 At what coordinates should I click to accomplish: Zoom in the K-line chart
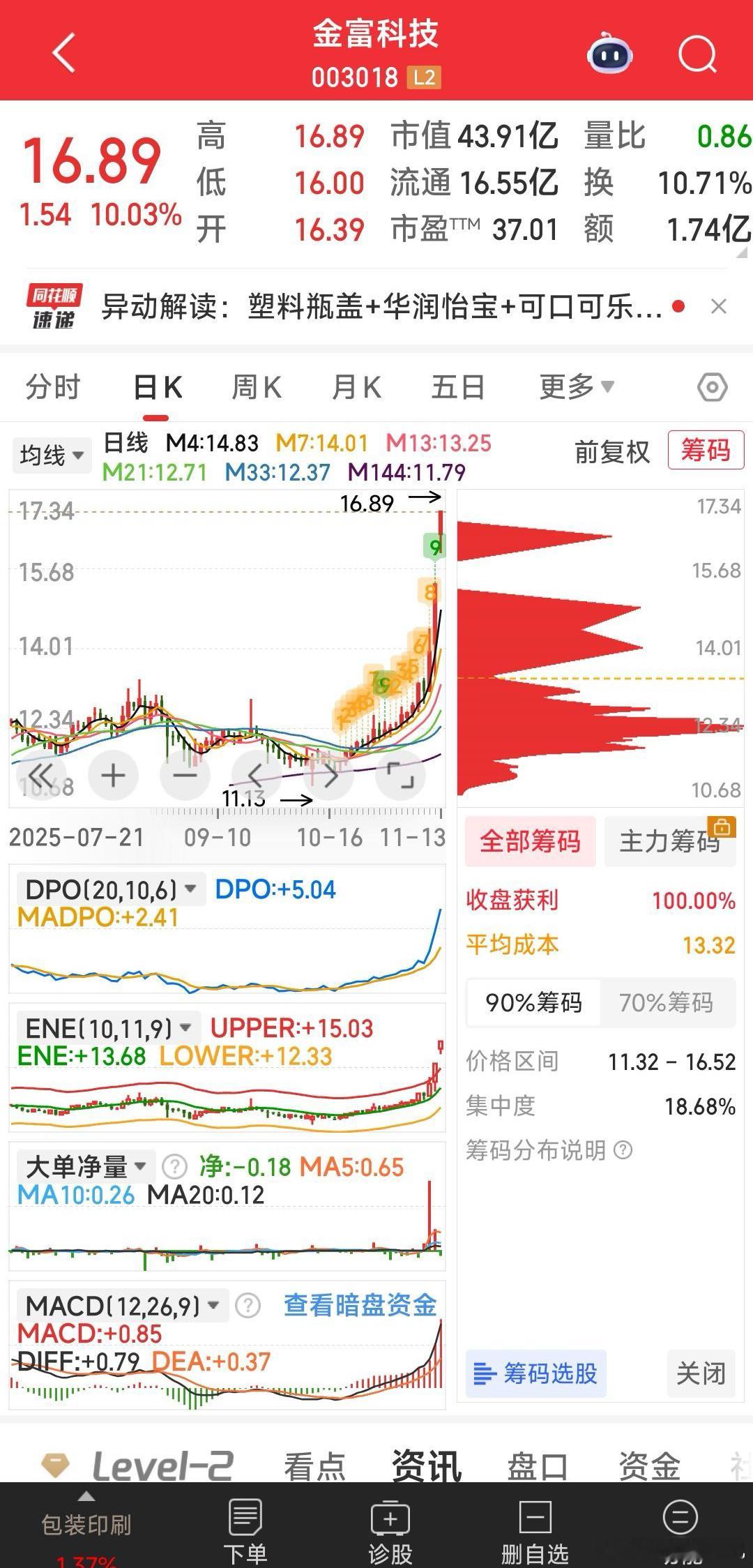tap(113, 775)
